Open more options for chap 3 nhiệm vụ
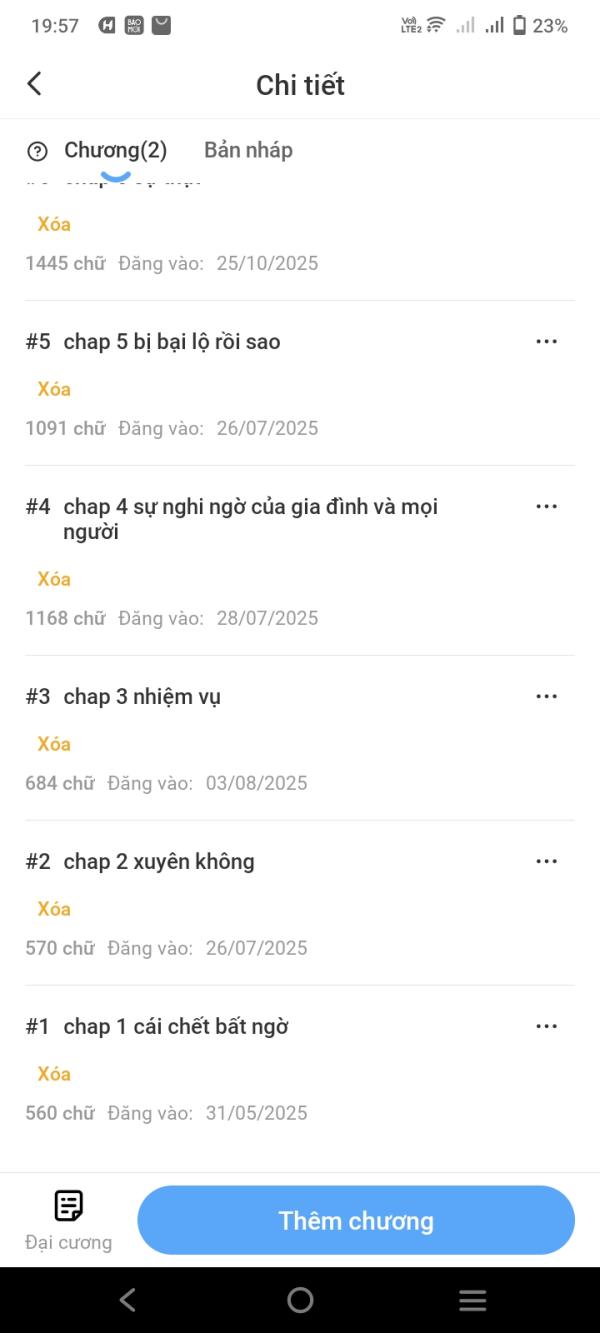 546,696
